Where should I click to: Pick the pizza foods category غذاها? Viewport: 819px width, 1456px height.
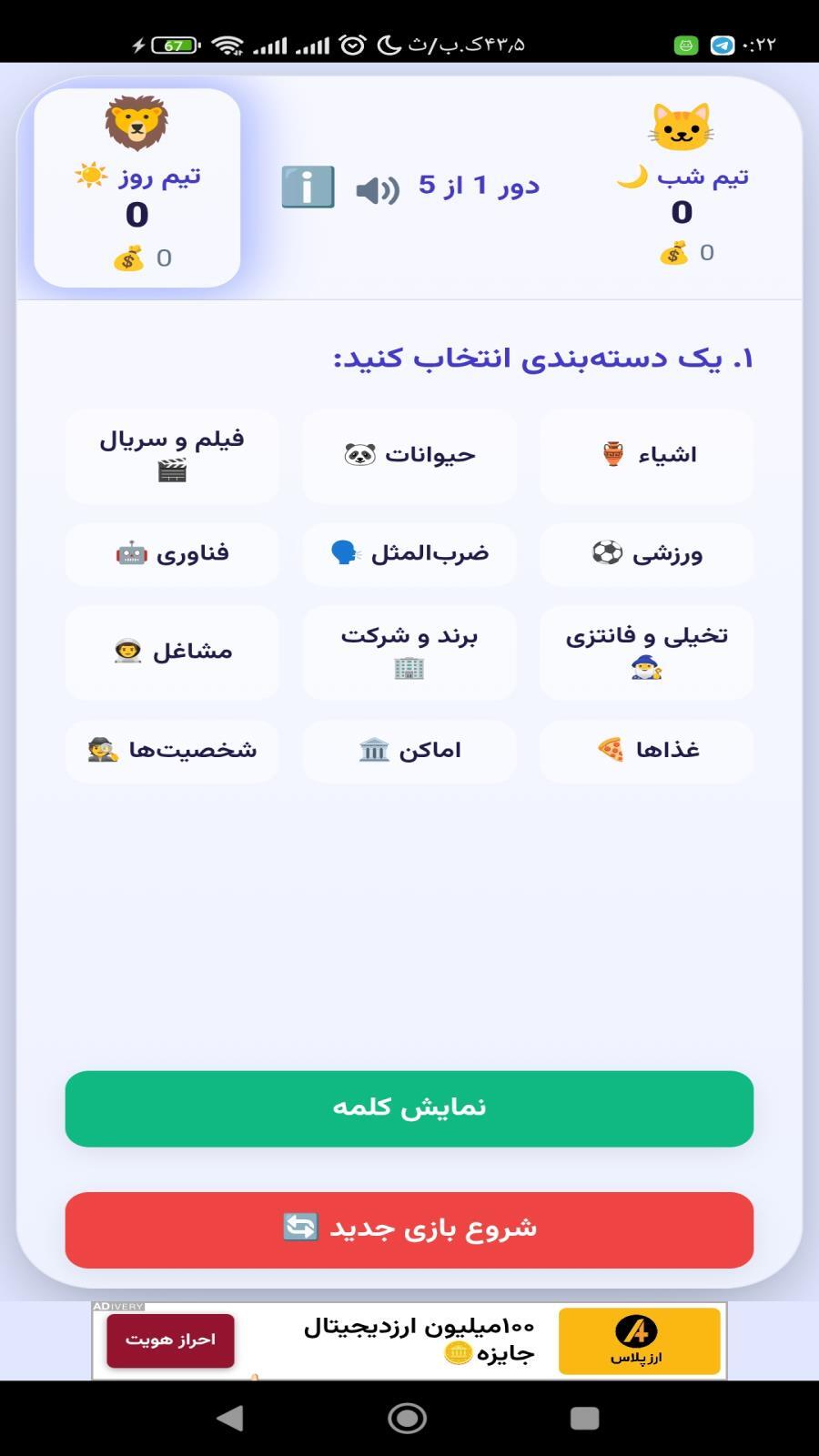pyautogui.click(x=646, y=751)
